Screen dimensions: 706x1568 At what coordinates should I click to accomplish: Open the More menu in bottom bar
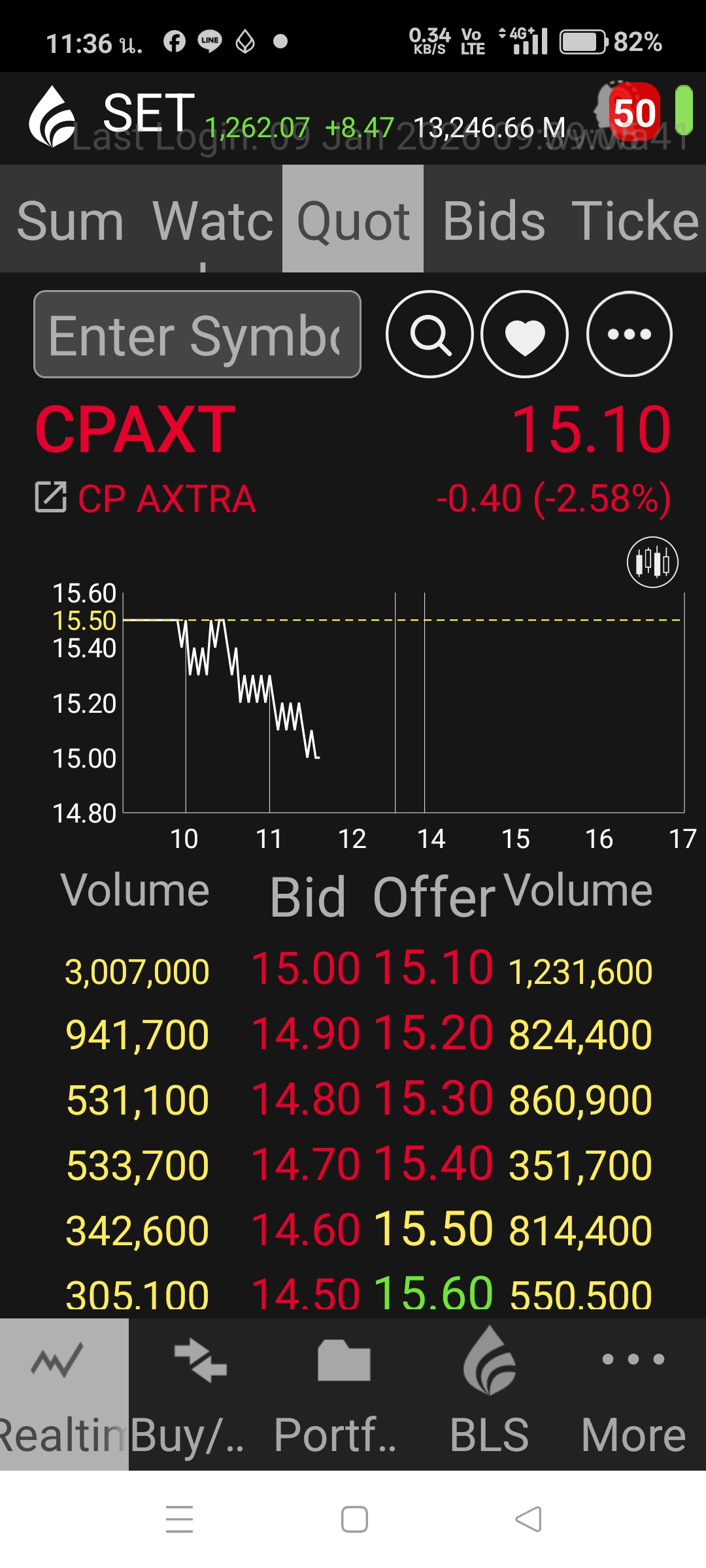click(x=633, y=1394)
